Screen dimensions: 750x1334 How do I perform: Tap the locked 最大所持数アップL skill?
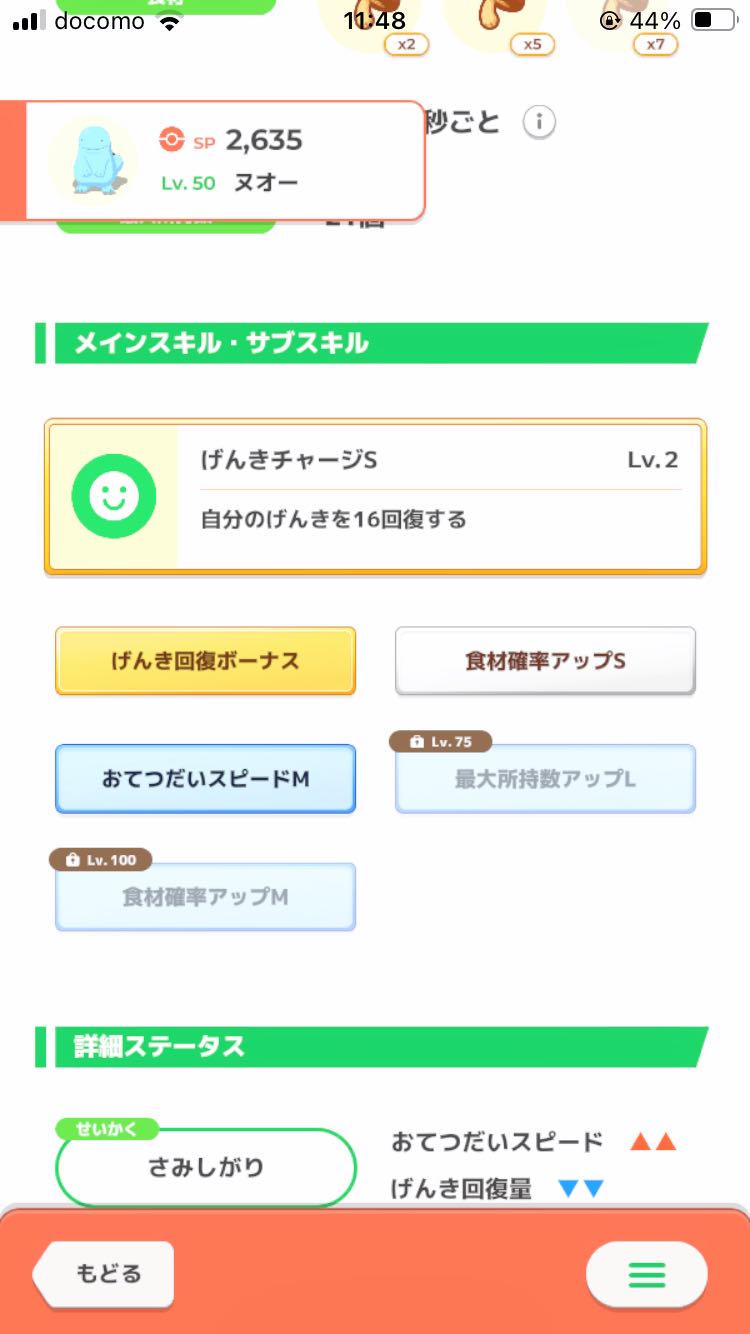point(545,779)
